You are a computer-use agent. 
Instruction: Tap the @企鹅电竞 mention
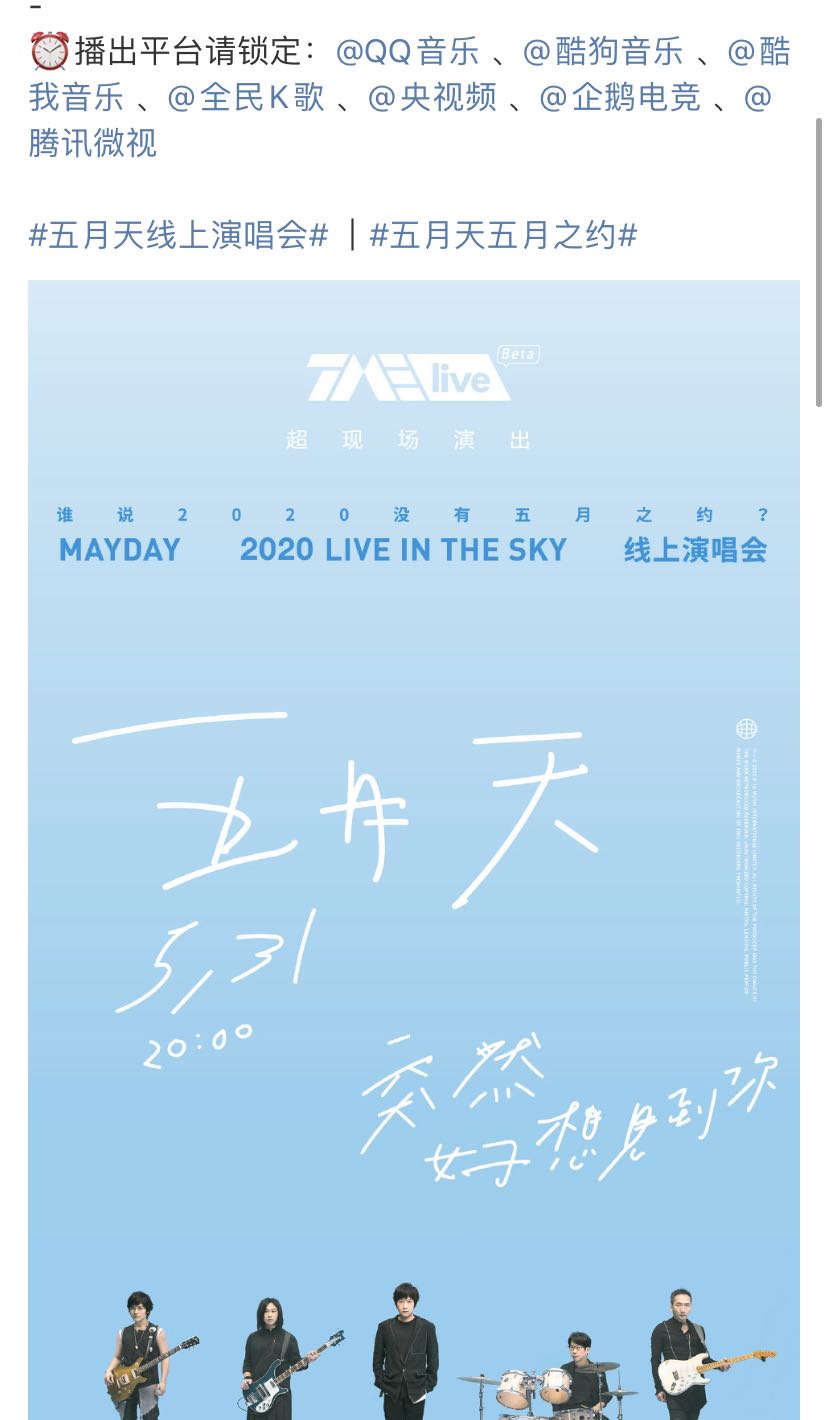pos(620,97)
